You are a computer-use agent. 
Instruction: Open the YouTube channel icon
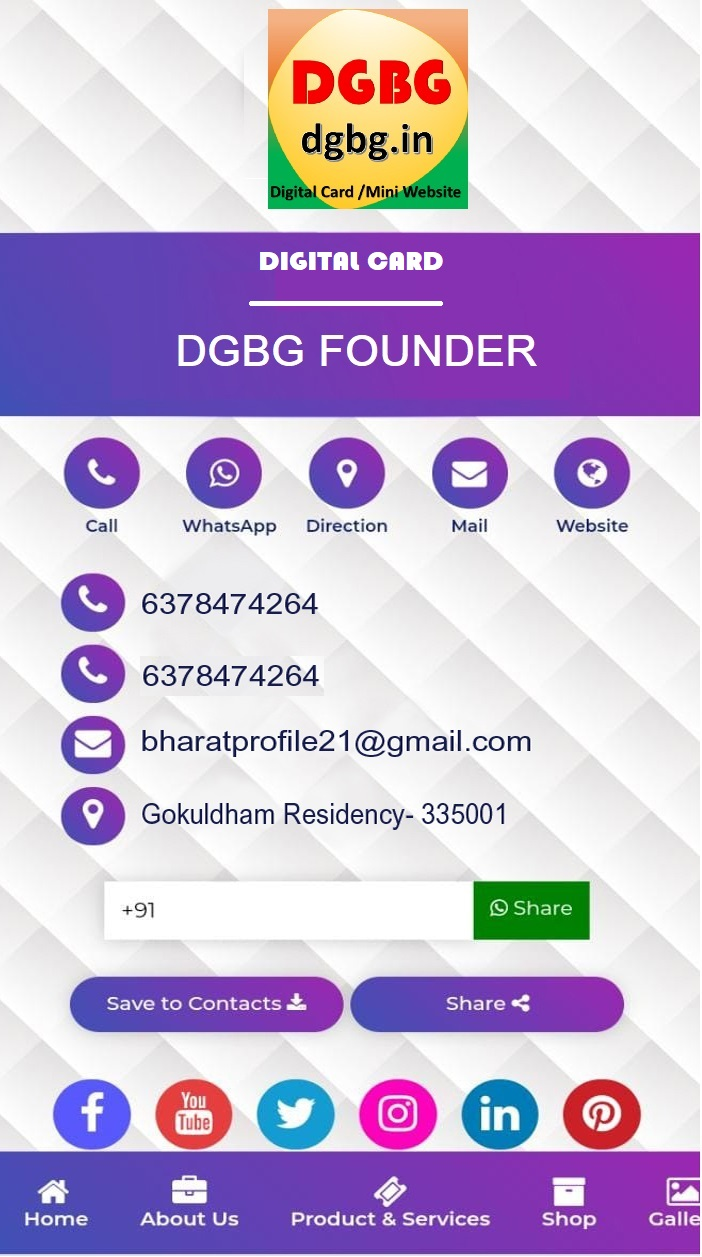194,1114
